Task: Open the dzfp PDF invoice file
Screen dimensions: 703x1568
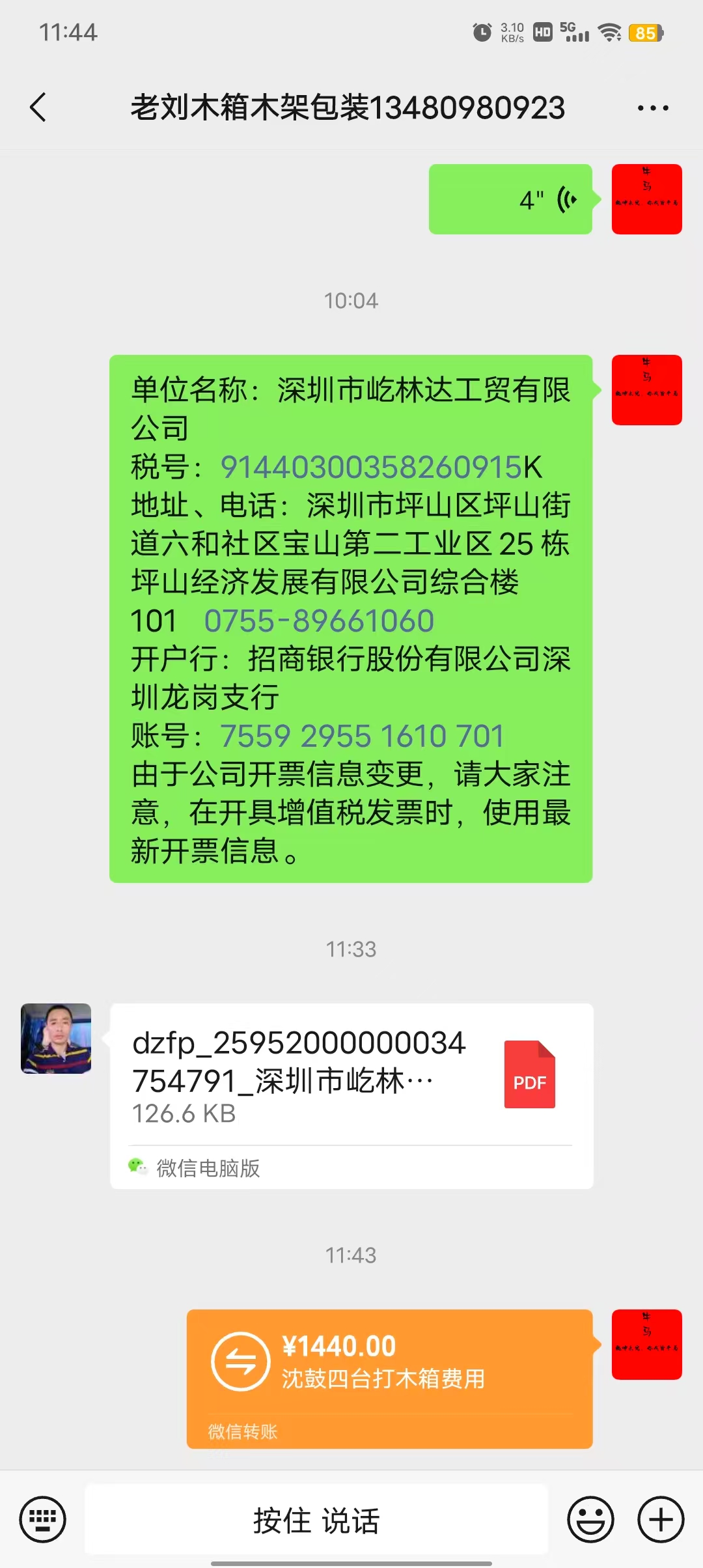Action: [351, 1096]
